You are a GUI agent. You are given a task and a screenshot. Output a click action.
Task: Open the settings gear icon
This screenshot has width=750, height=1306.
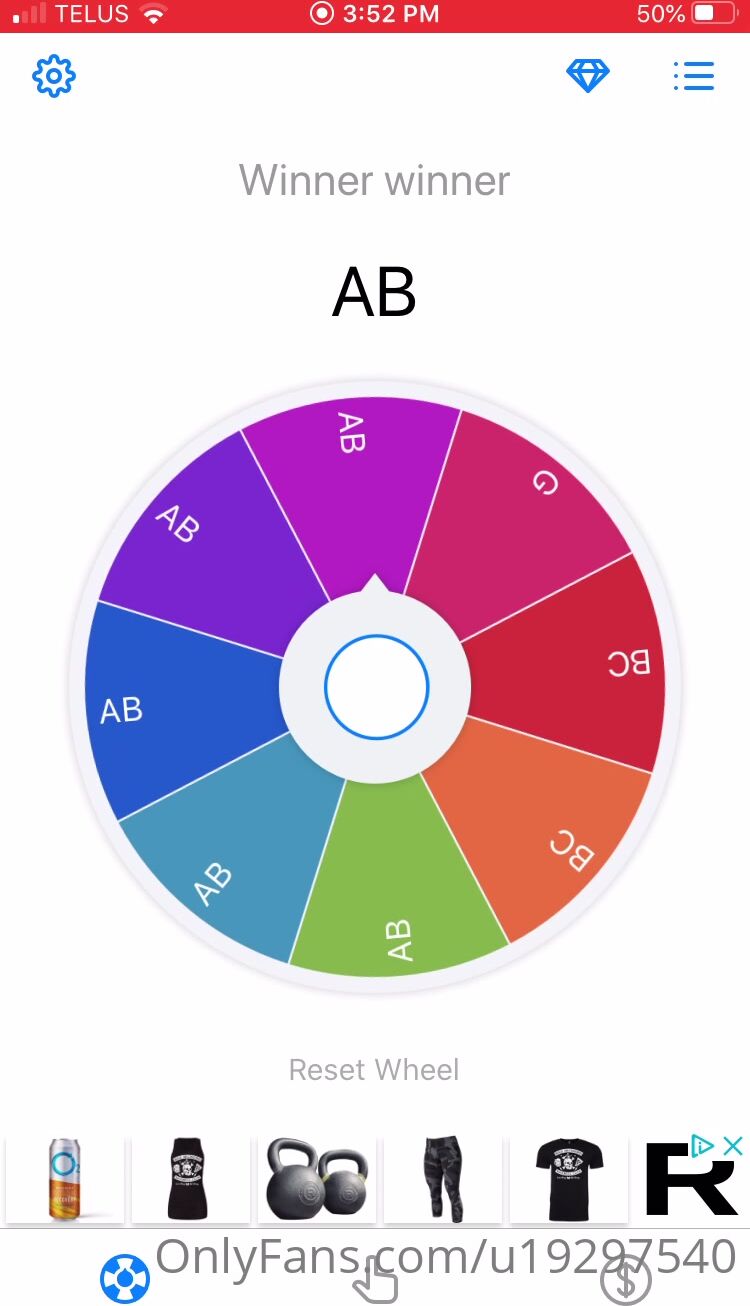[55, 76]
